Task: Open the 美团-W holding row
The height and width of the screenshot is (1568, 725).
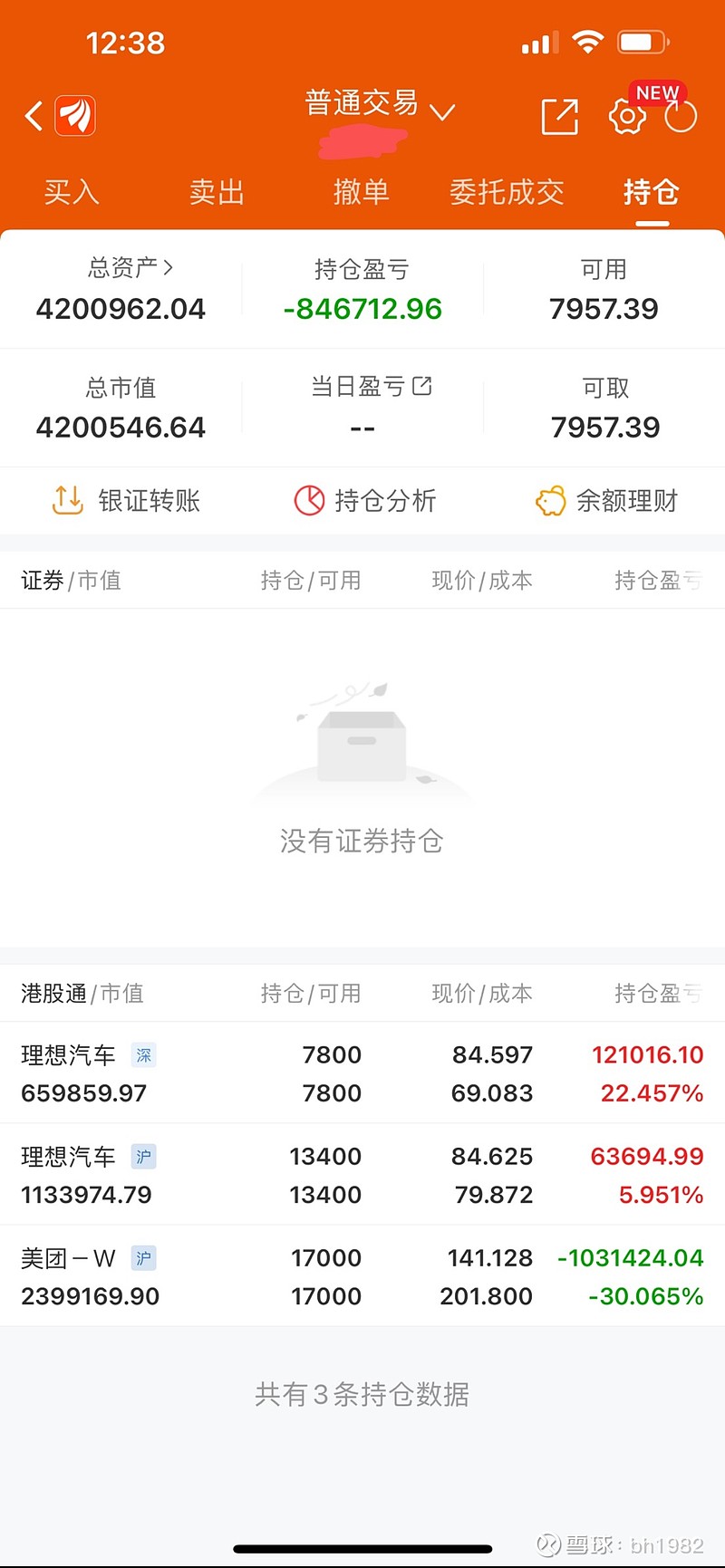Action: tap(362, 1276)
